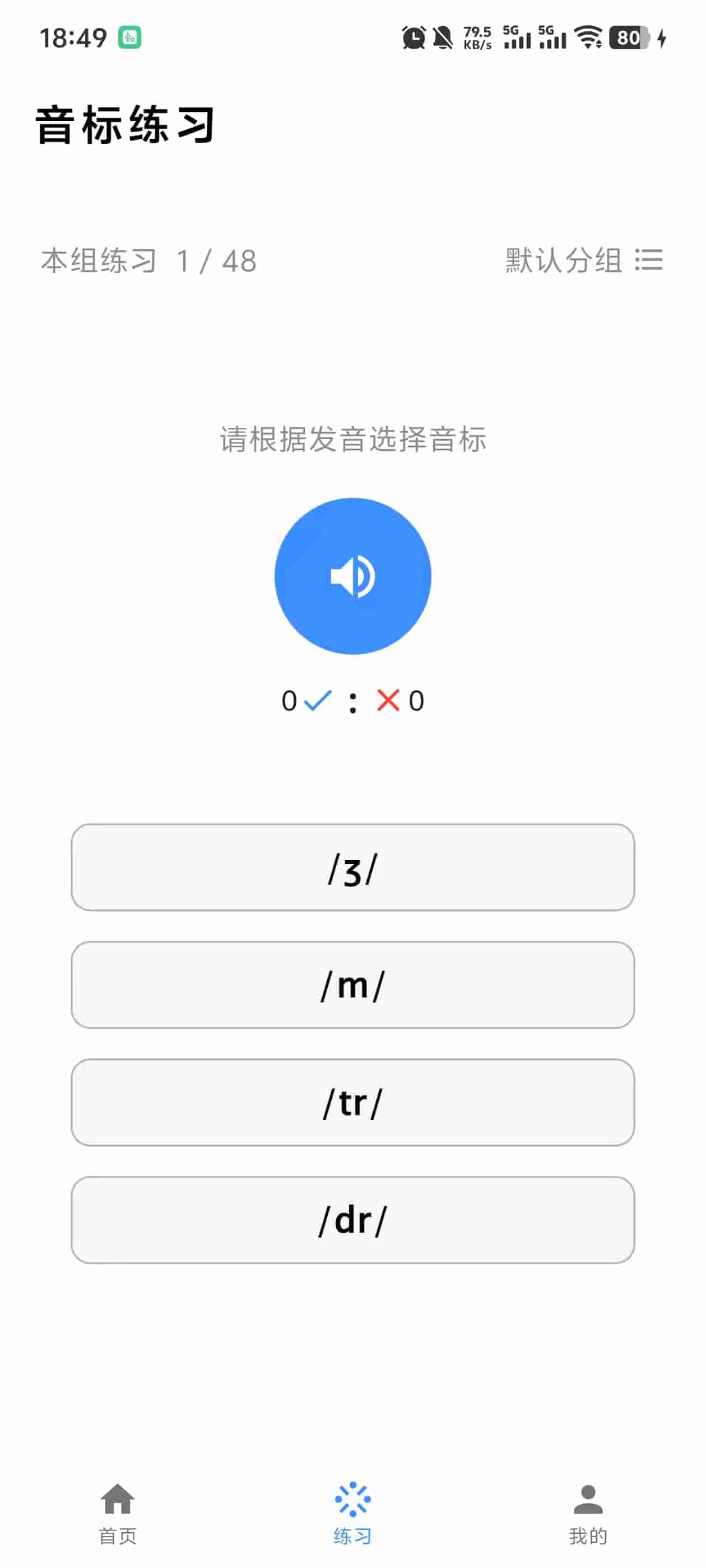Click the blue speaker button
706x1568 pixels.
[x=354, y=577]
